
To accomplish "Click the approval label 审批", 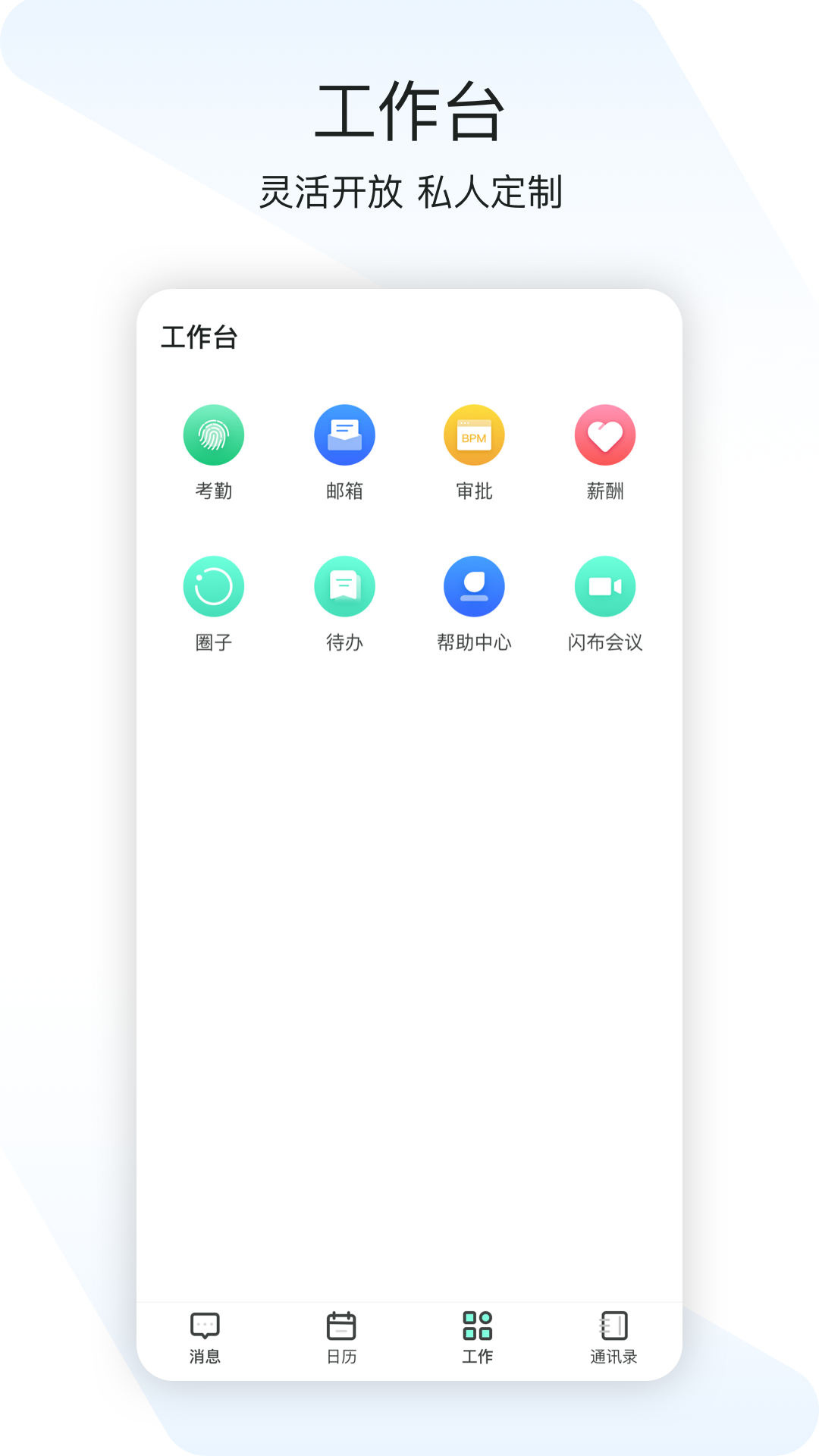I will pyautogui.click(x=475, y=491).
